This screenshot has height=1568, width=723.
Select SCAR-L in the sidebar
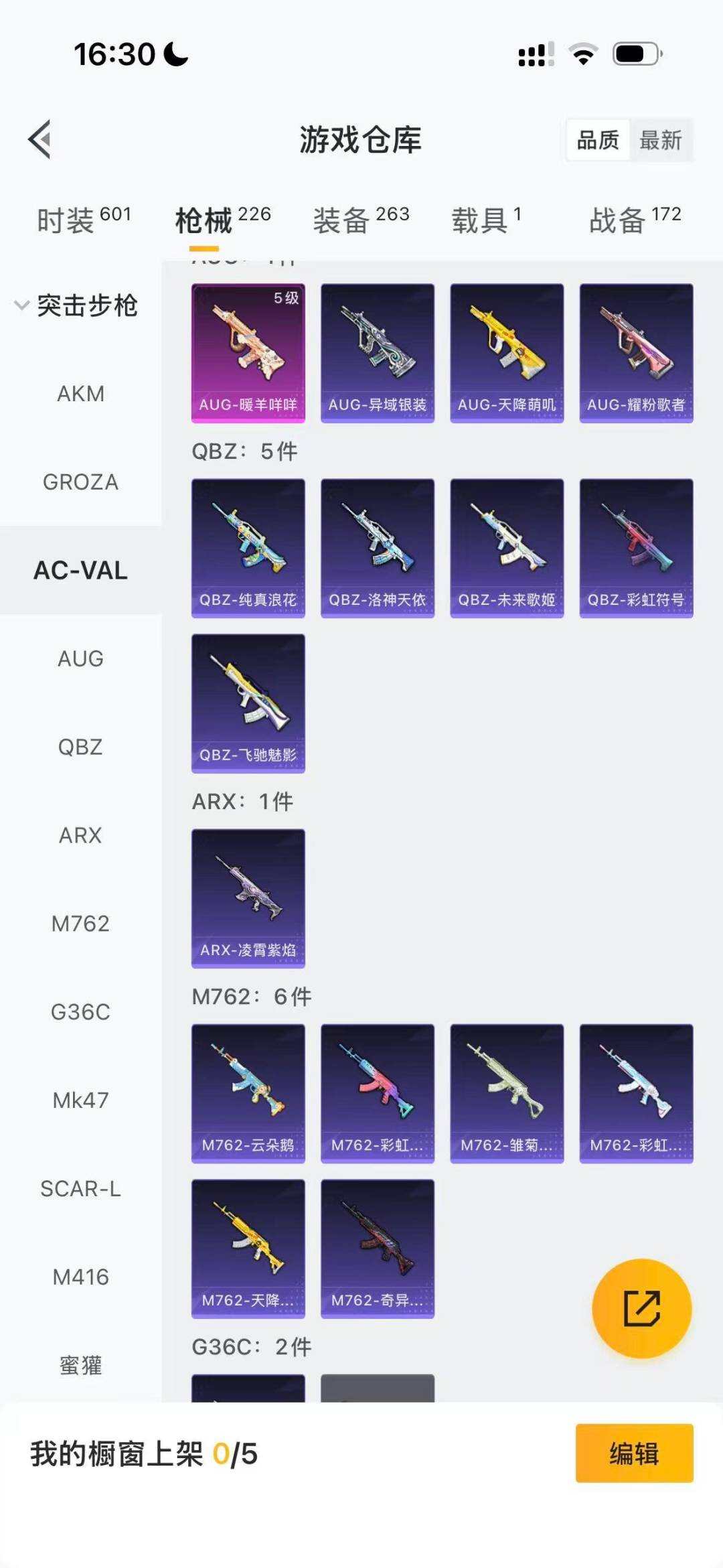[80, 1189]
